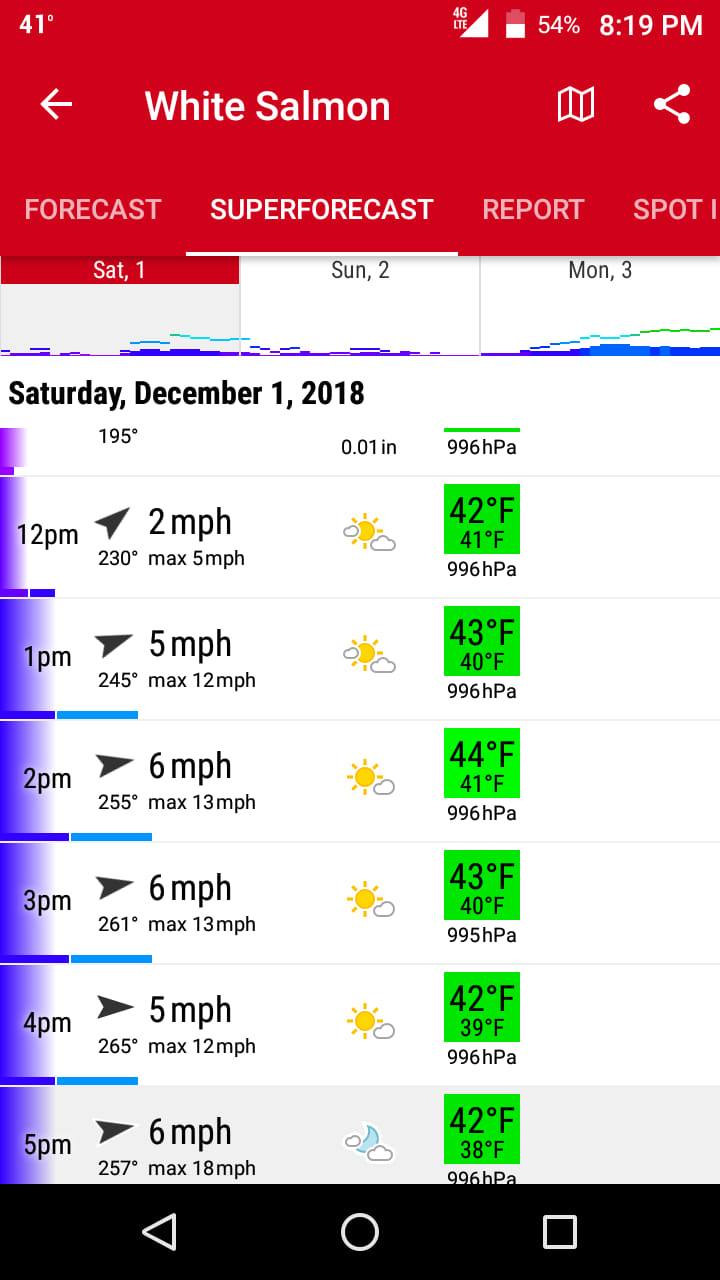This screenshot has height=1280, width=720.
Task: Open the Spot Info tab
Action: [675, 209]
